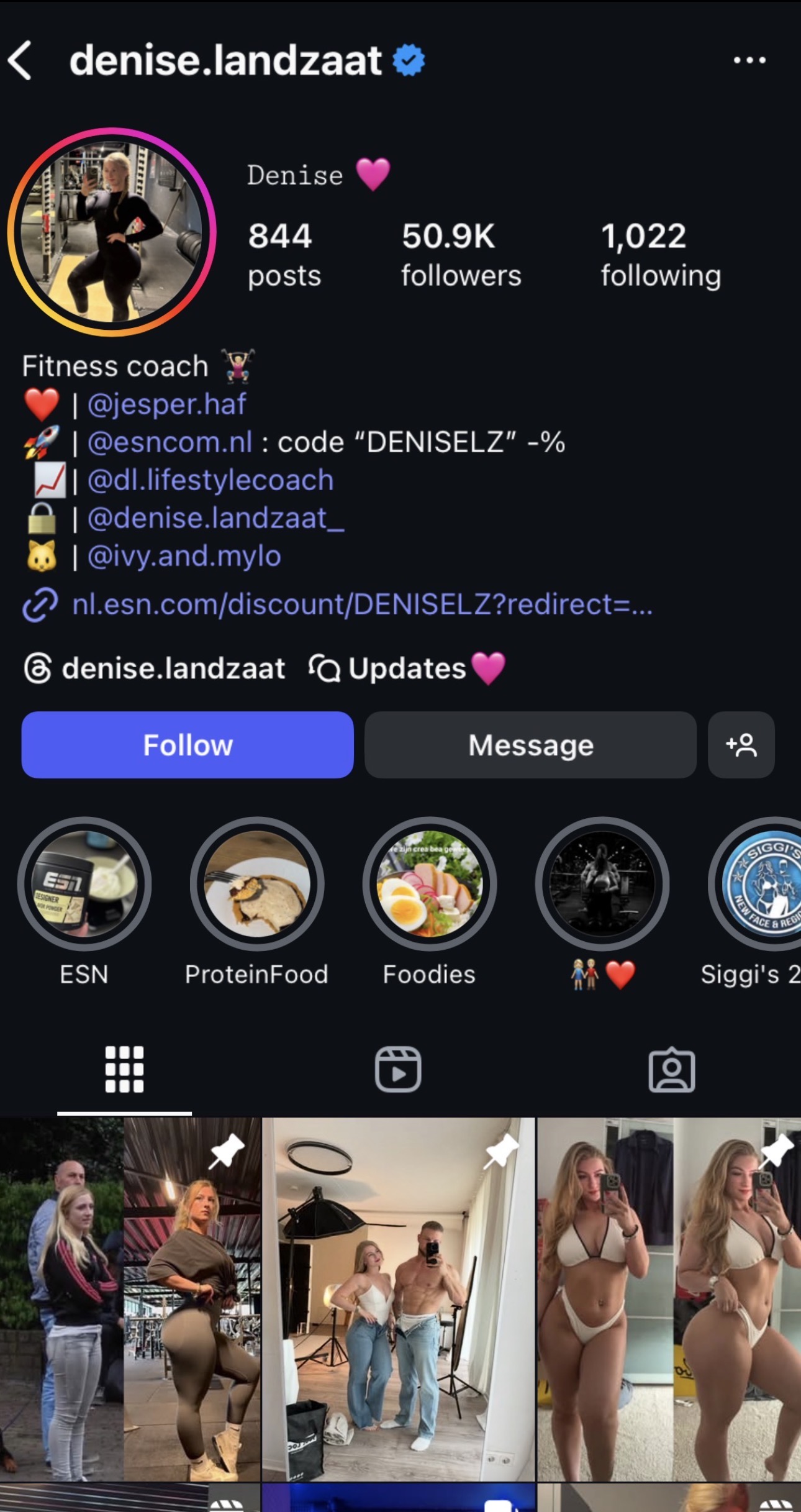
Task: Open the @ivy.and.mylo profile link
Action: tap(184, 556)
